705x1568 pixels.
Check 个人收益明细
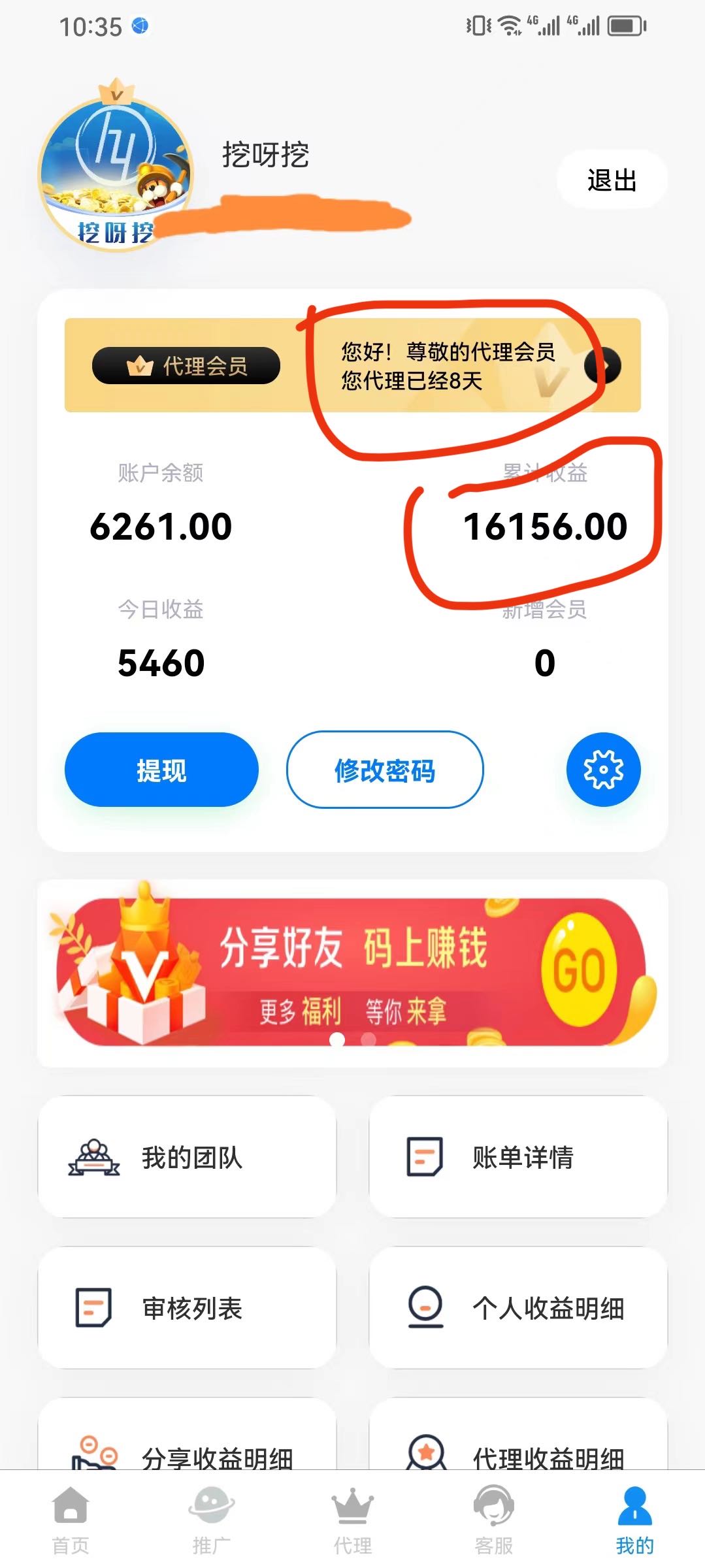[518, 1308]
